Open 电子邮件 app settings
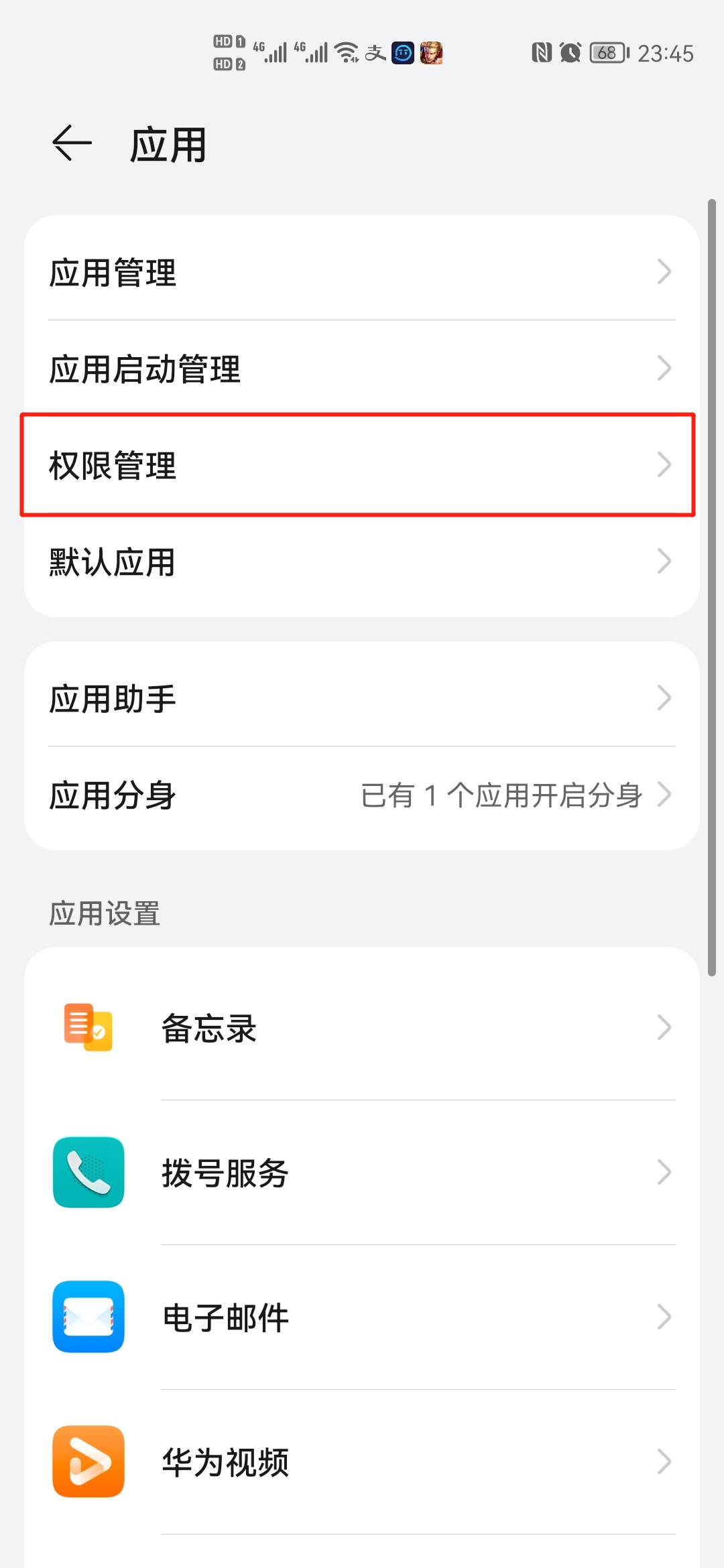724x1568 pixels. click(x=362, y=1317)
